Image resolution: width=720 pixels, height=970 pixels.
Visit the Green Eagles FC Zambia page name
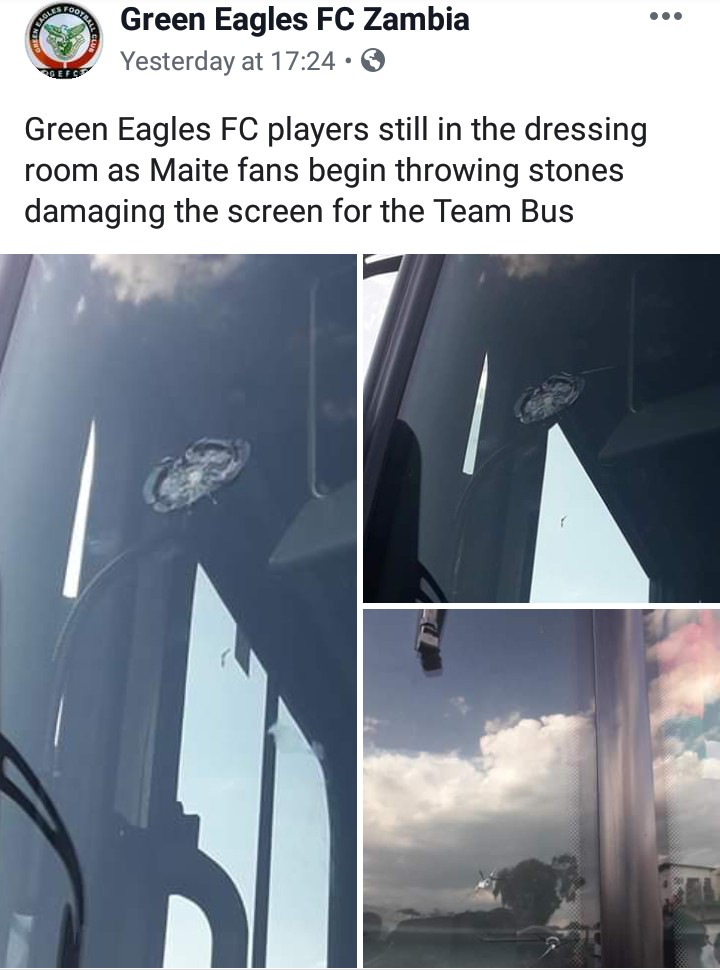click(x=294, y=18)
